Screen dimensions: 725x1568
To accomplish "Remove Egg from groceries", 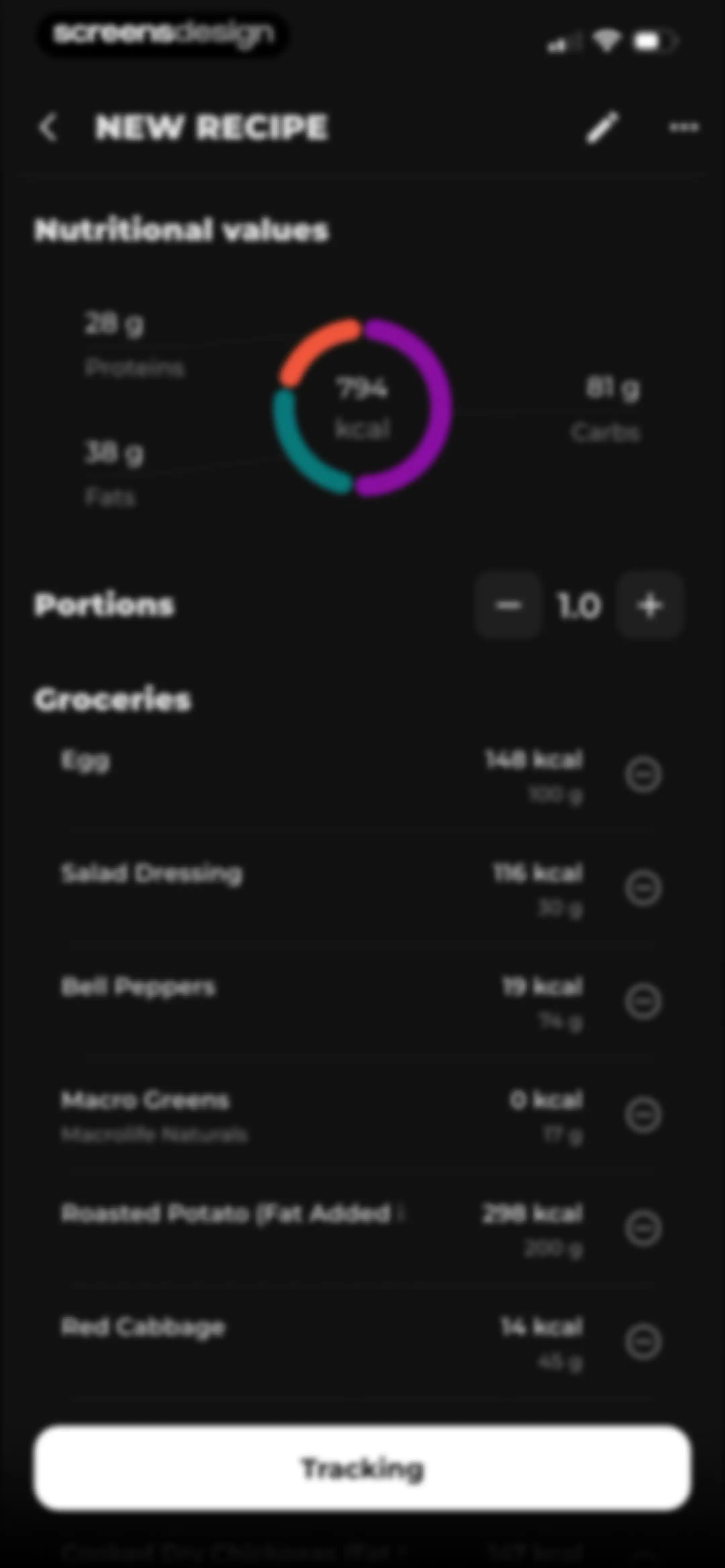I will click(643, 775).
